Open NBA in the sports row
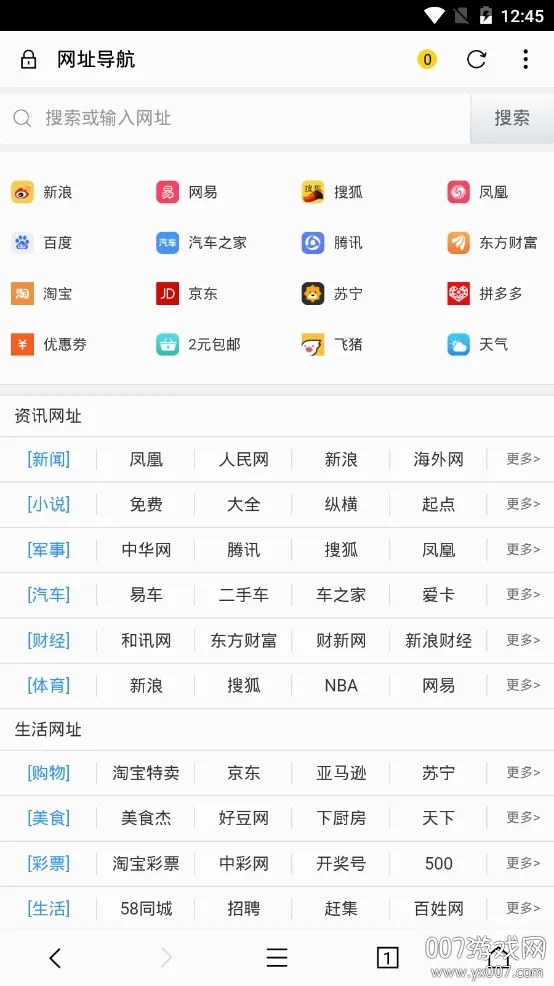 coord(341,686)
